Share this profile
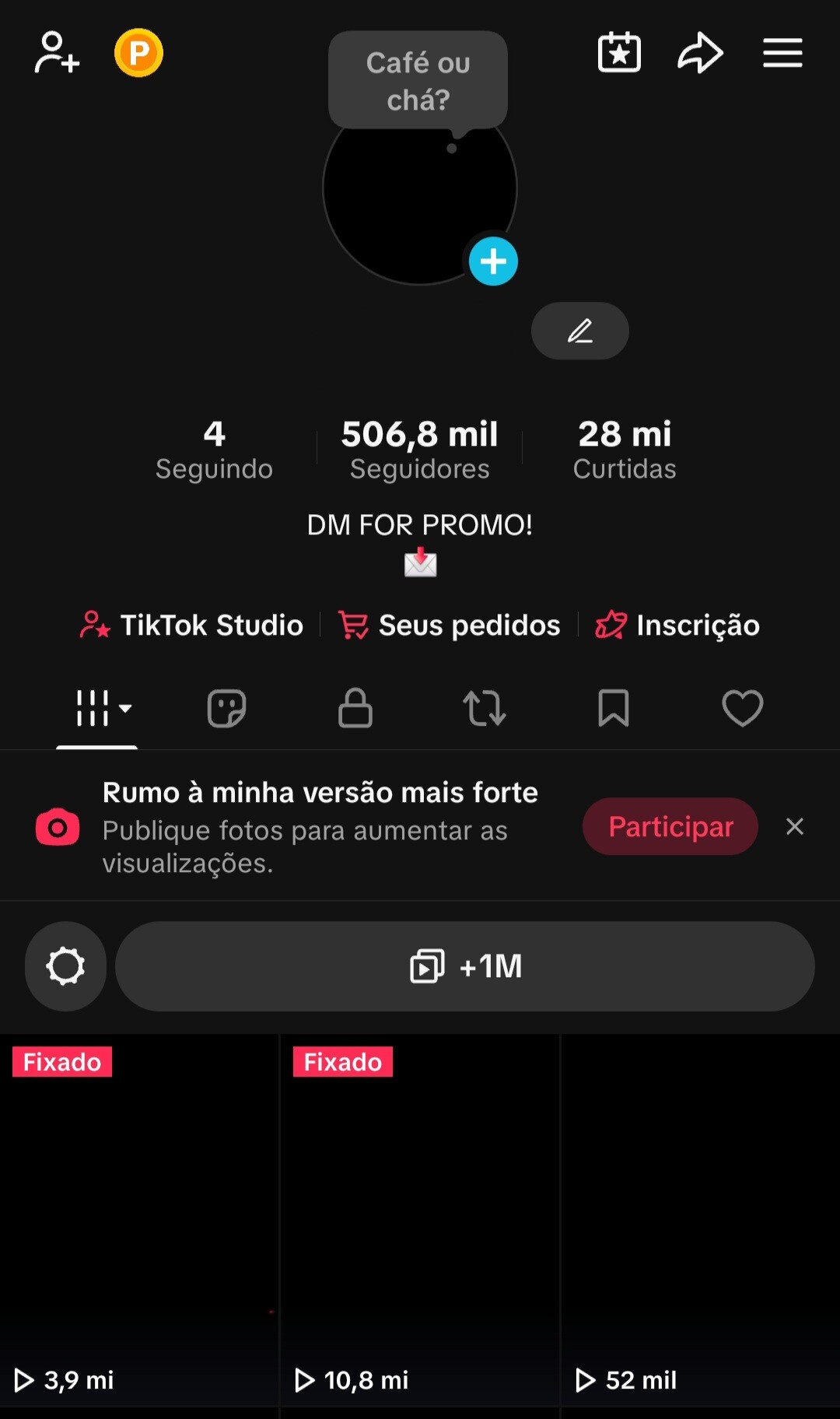 700,53
